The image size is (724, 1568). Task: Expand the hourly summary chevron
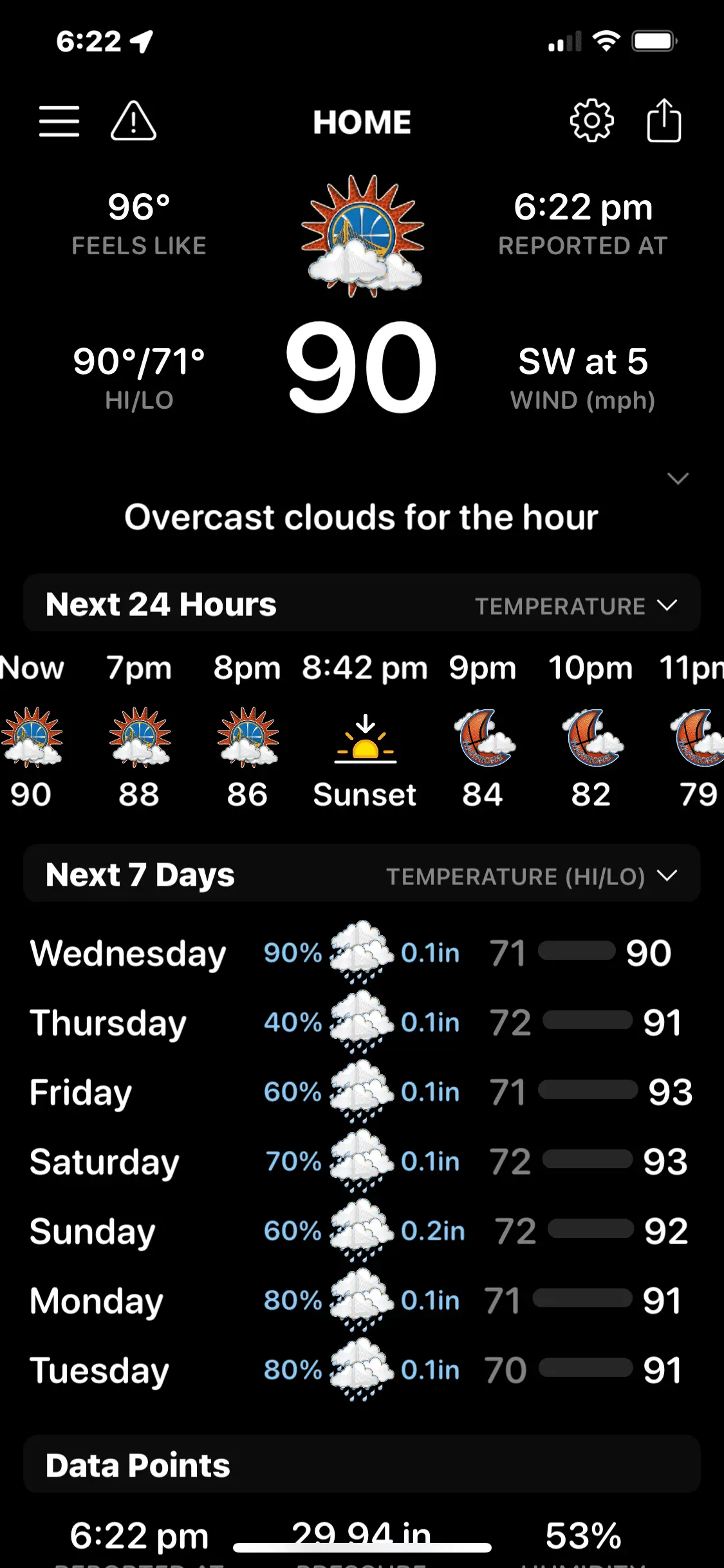pyautogui.click(x=678, y=478)
